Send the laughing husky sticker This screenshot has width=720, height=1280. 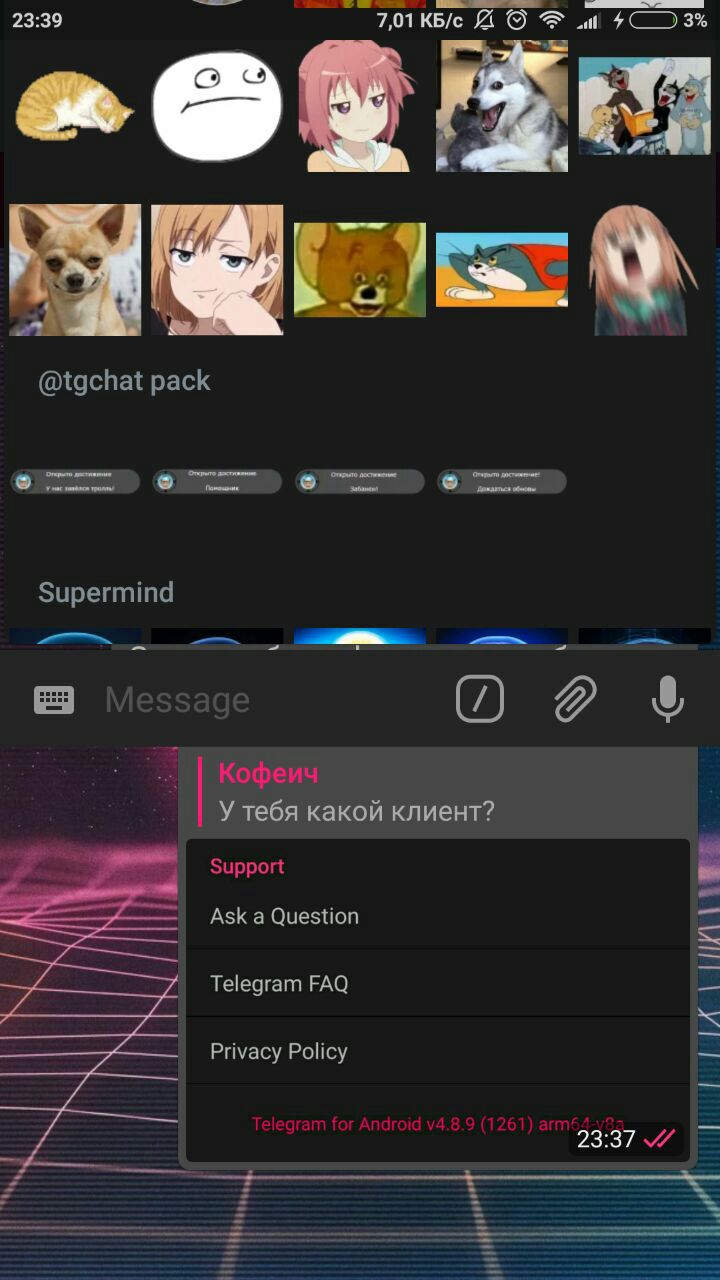pyautogui.click(x=501, y=105)
